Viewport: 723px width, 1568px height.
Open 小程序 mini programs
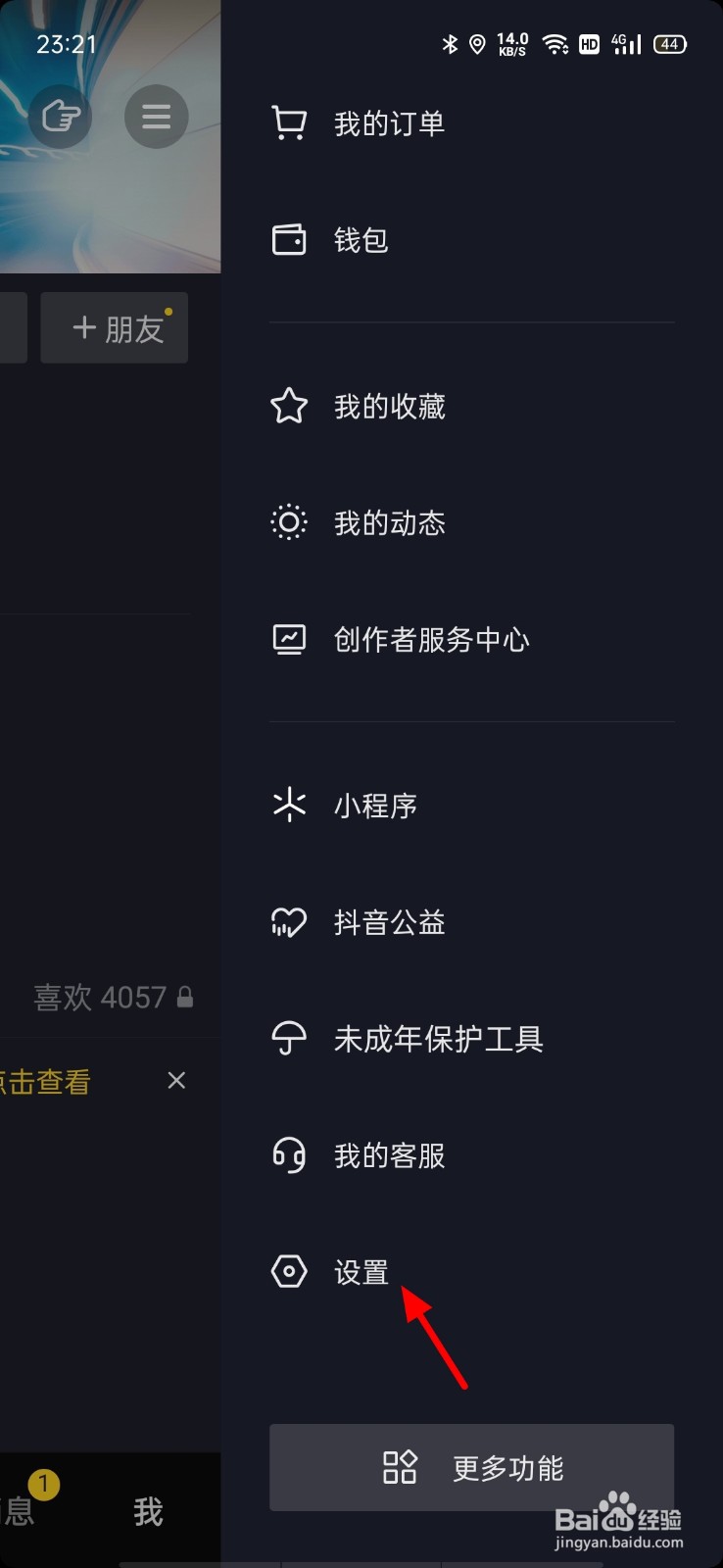point(471,806)
